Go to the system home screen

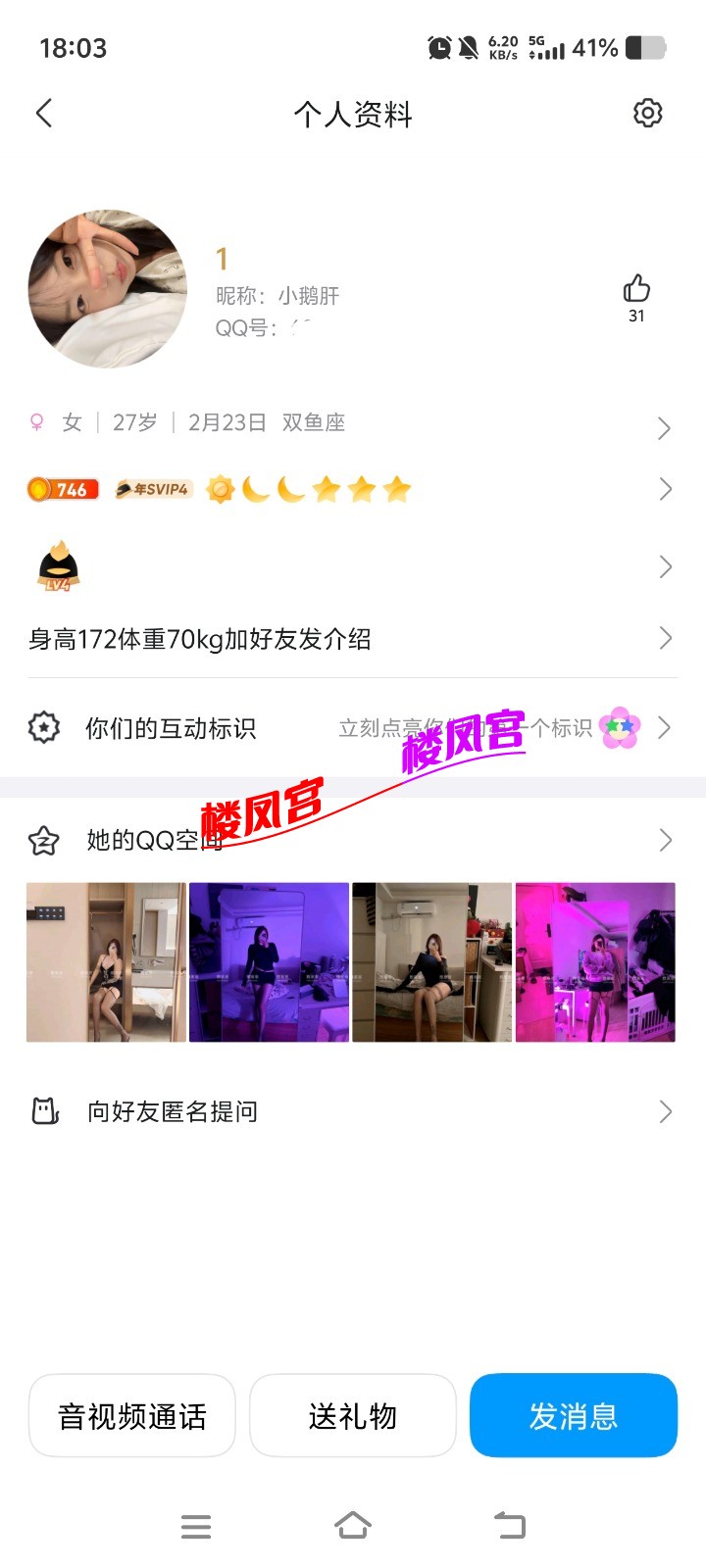coord(353,1526)
